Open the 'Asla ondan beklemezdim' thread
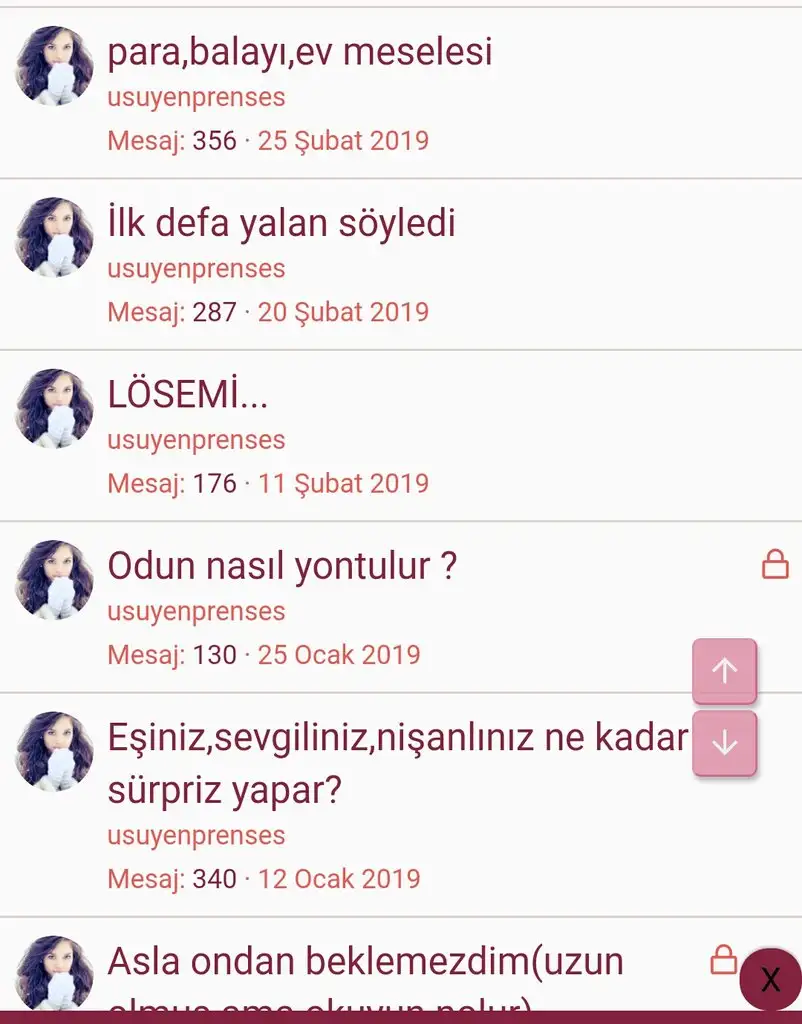 [365, 962]
